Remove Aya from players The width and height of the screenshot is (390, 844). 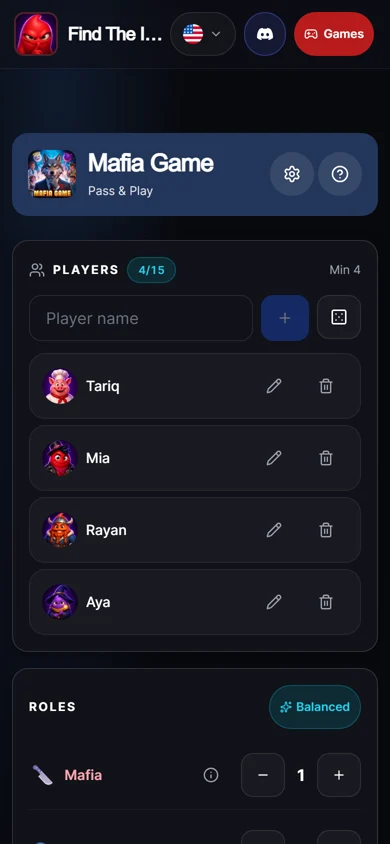pyautogui.click(x=326, y=602)
